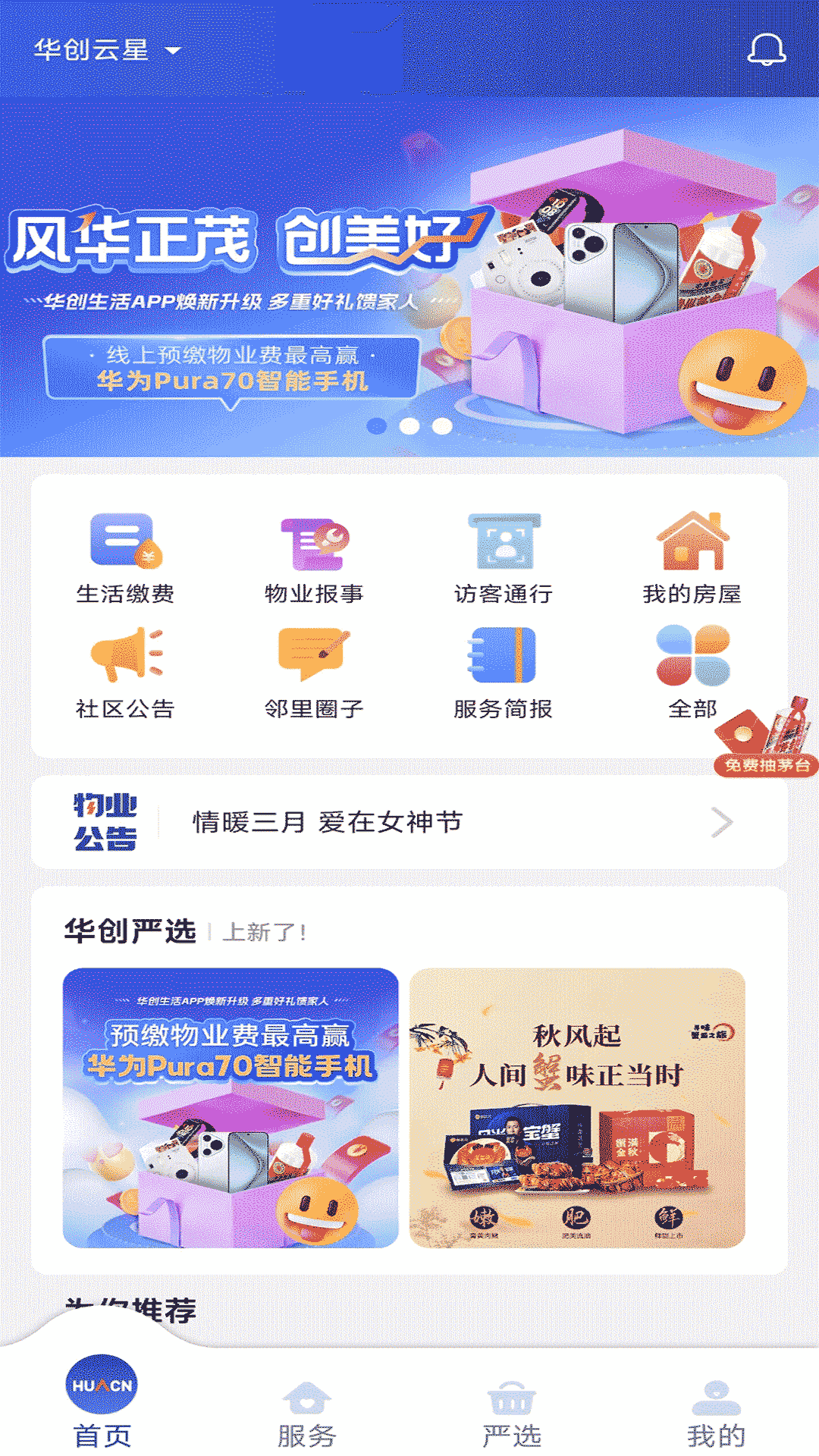Open the 秋风起 crab promotion card
This screenshot has width=819, height=1456.
(577, 1107)
